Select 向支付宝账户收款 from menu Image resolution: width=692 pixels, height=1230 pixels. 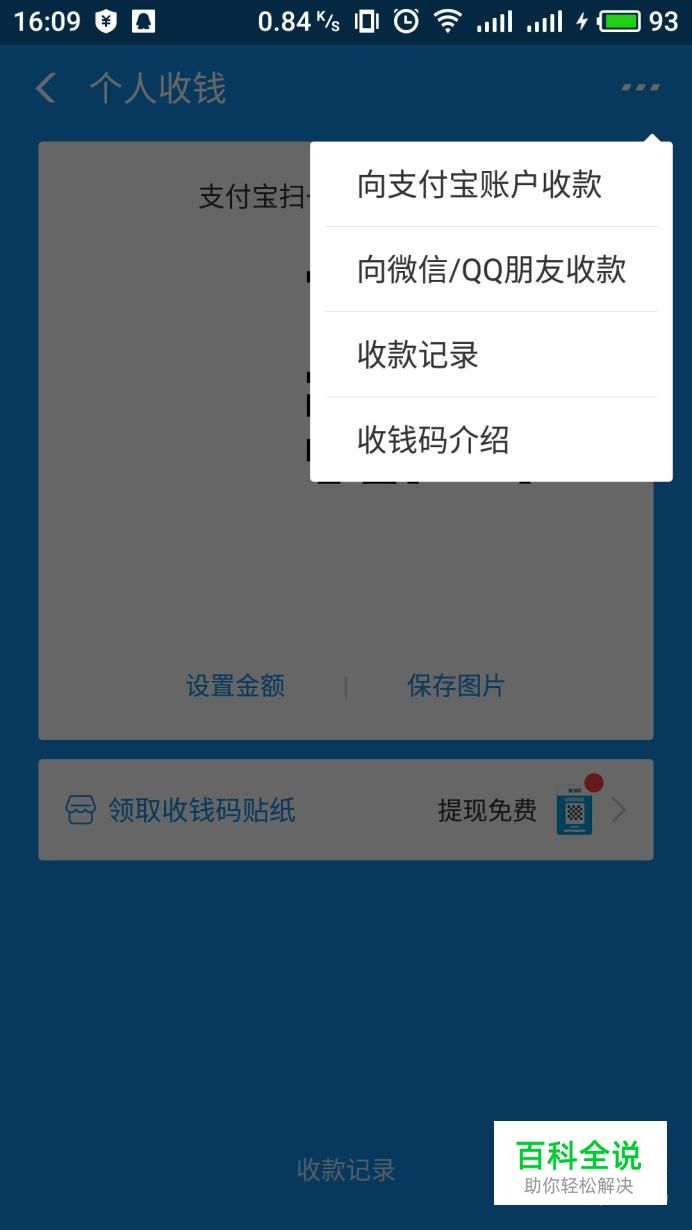coord(480,185)
